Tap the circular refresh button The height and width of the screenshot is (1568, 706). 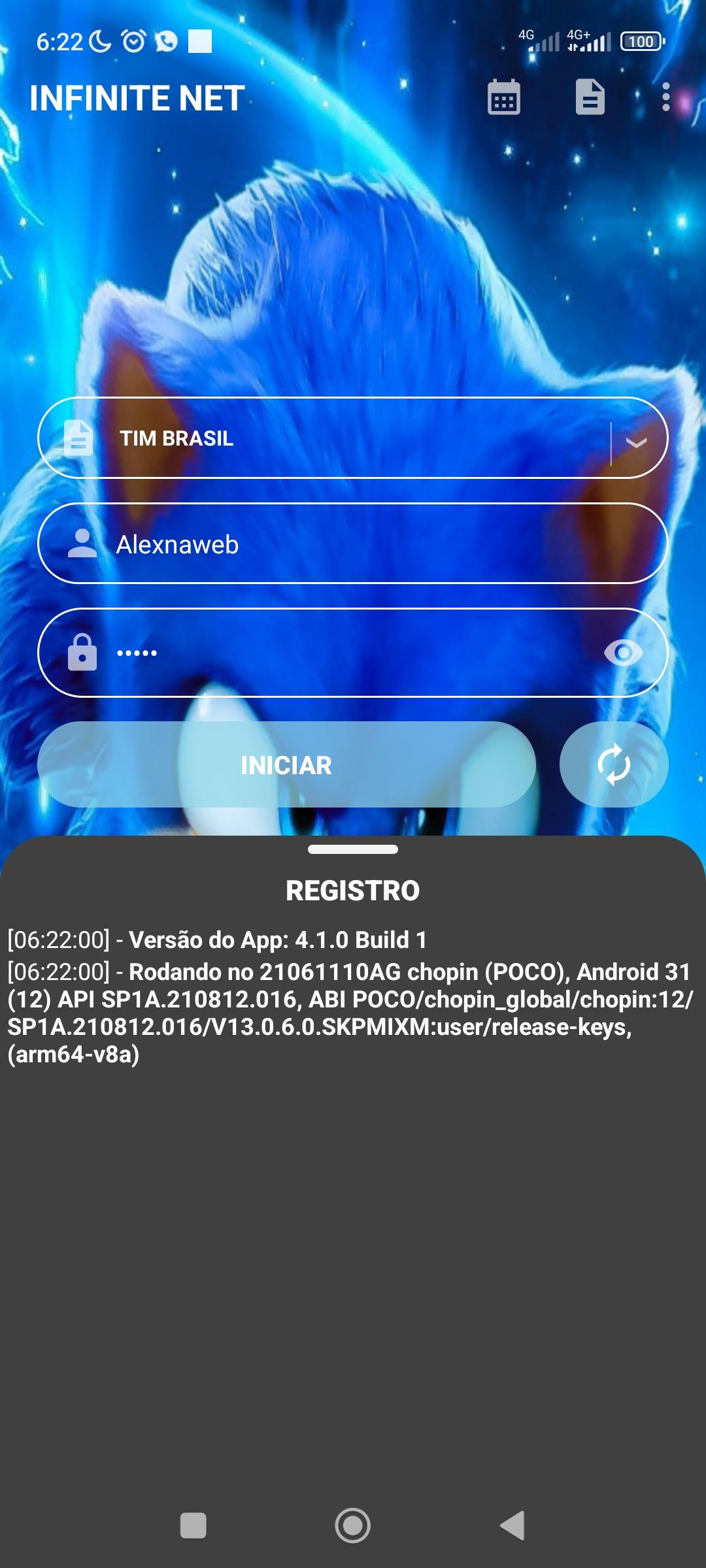[x=614, y=764]
